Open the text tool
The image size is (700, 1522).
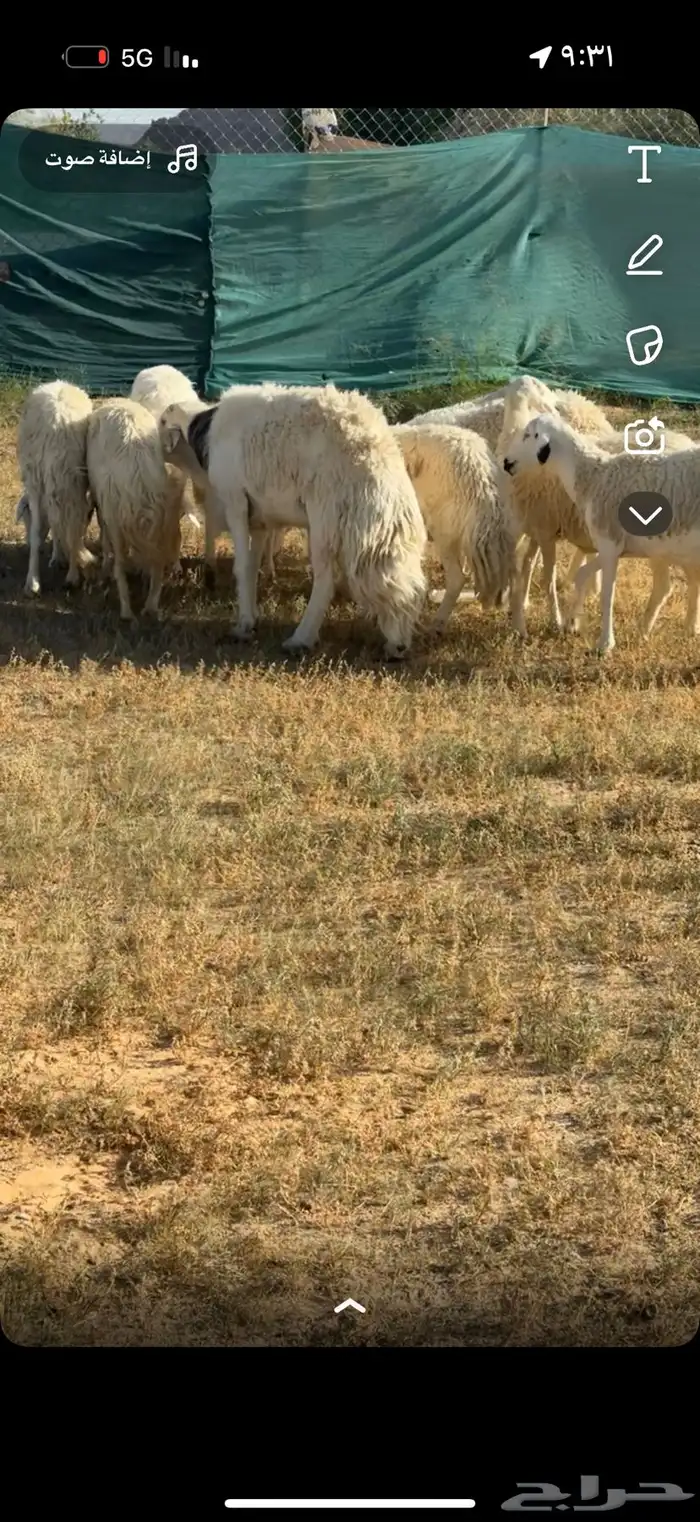pos(645,164)
